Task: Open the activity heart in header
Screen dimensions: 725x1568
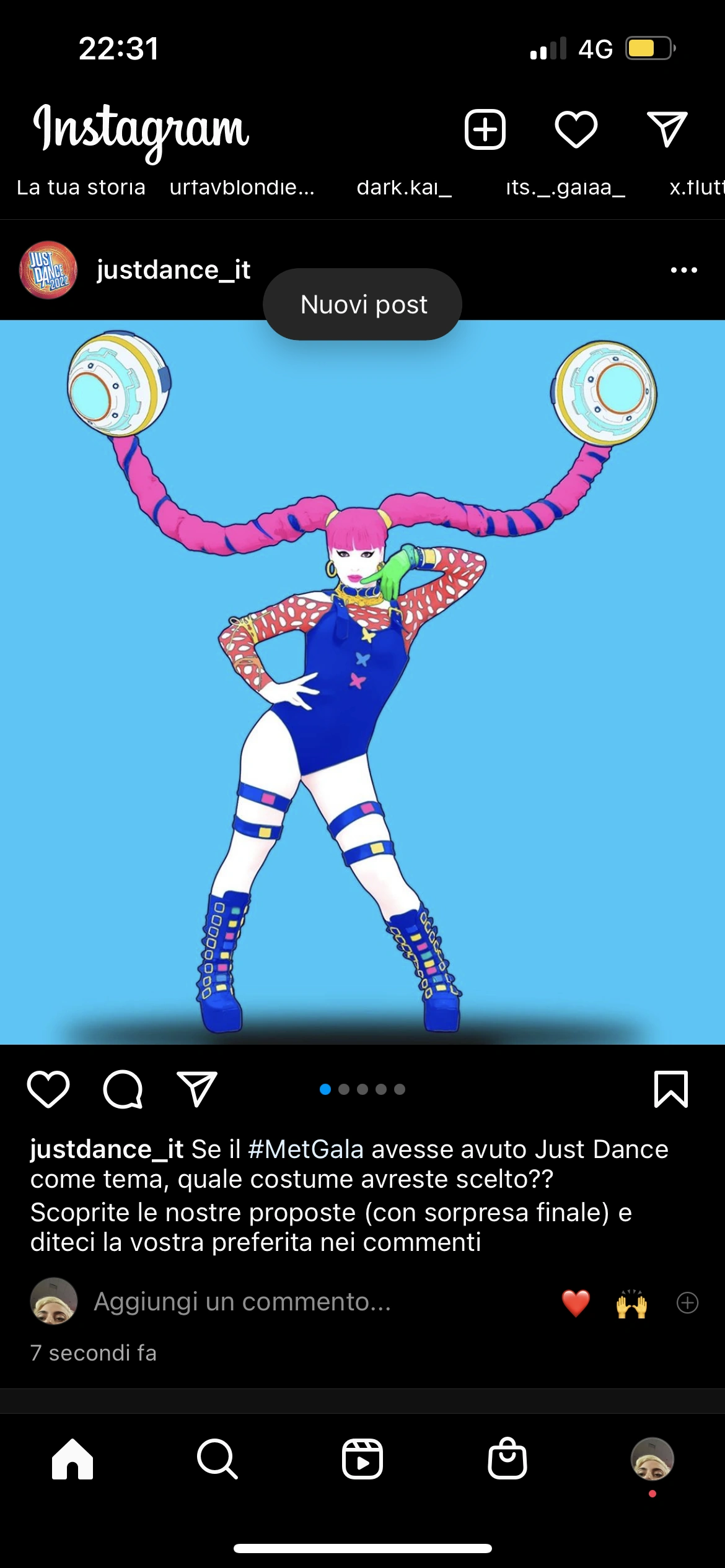Action: [576, 129]
